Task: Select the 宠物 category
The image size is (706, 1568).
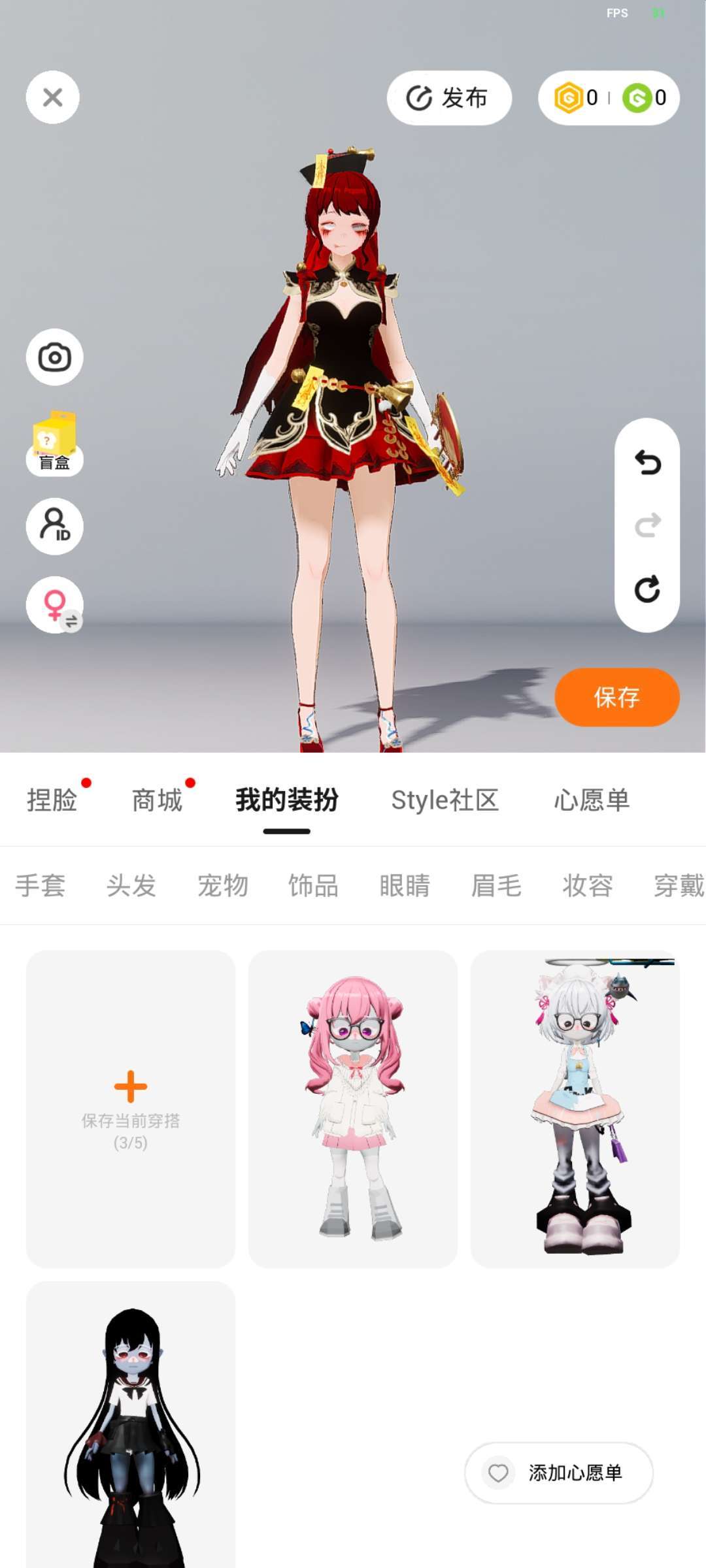Action: (x=222, y=886)
